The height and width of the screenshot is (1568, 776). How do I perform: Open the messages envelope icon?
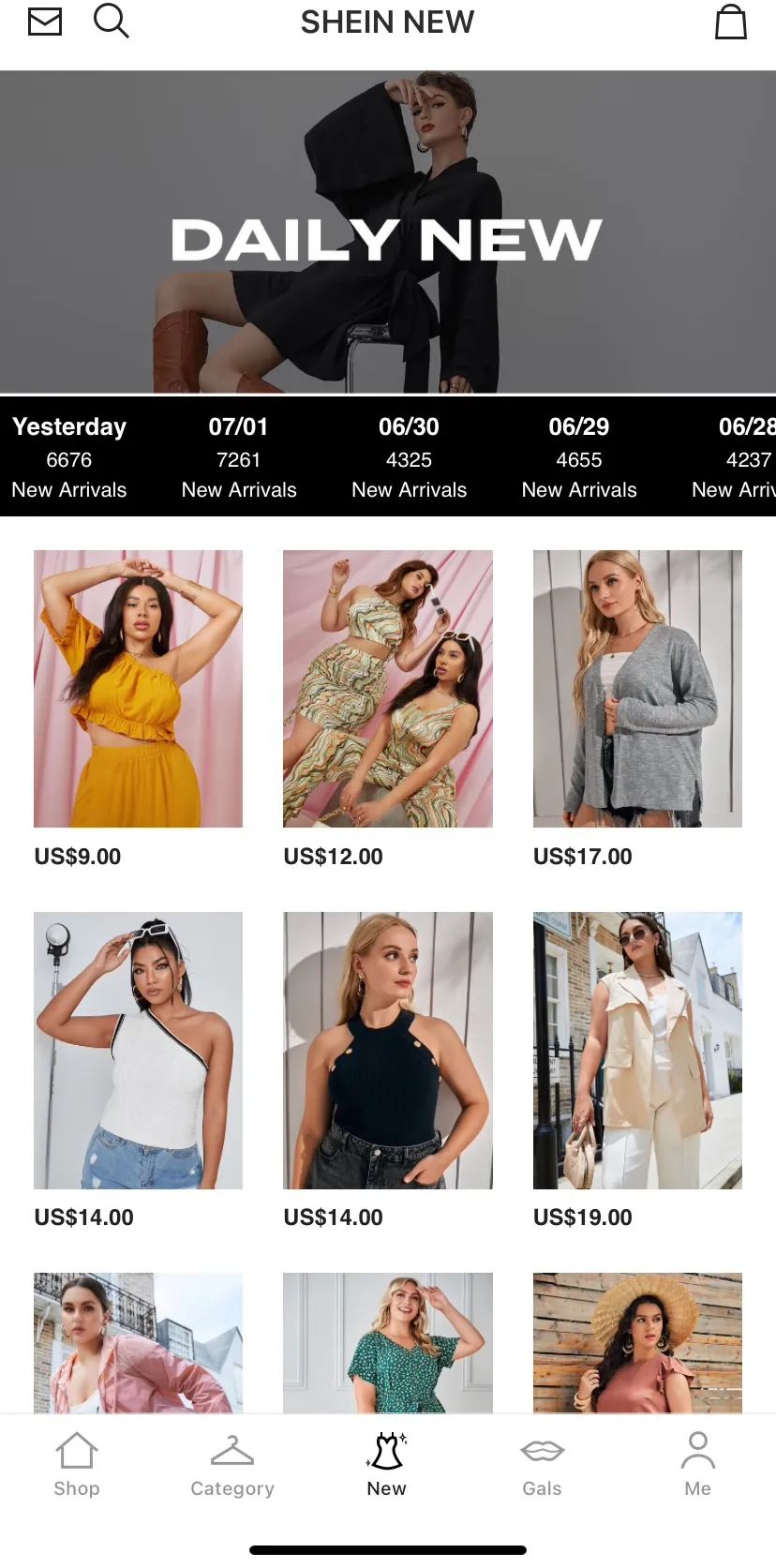[45, 22]
